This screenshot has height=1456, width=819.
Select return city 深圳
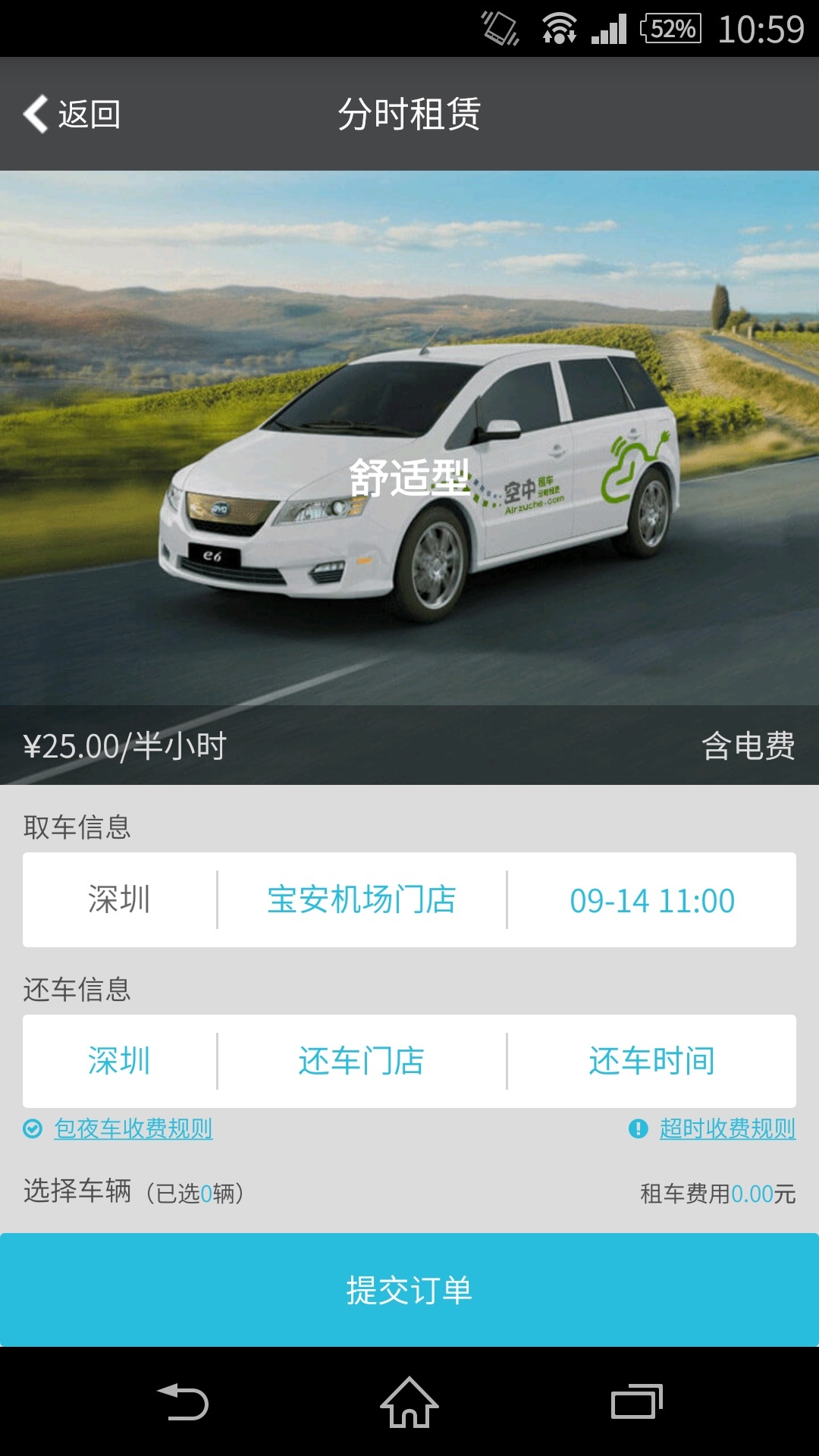click(x=119, y=1061)
